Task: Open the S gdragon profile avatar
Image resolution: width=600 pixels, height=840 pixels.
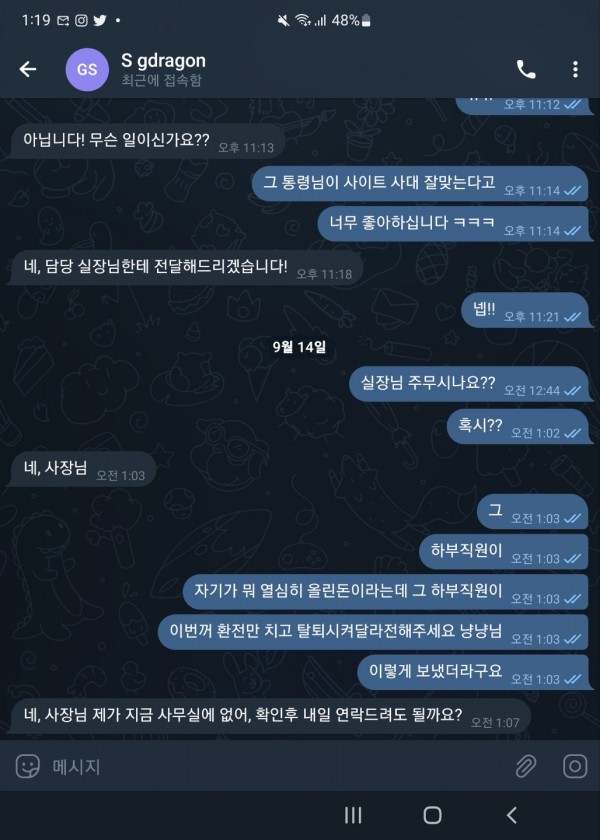Action: click(87, 69)
